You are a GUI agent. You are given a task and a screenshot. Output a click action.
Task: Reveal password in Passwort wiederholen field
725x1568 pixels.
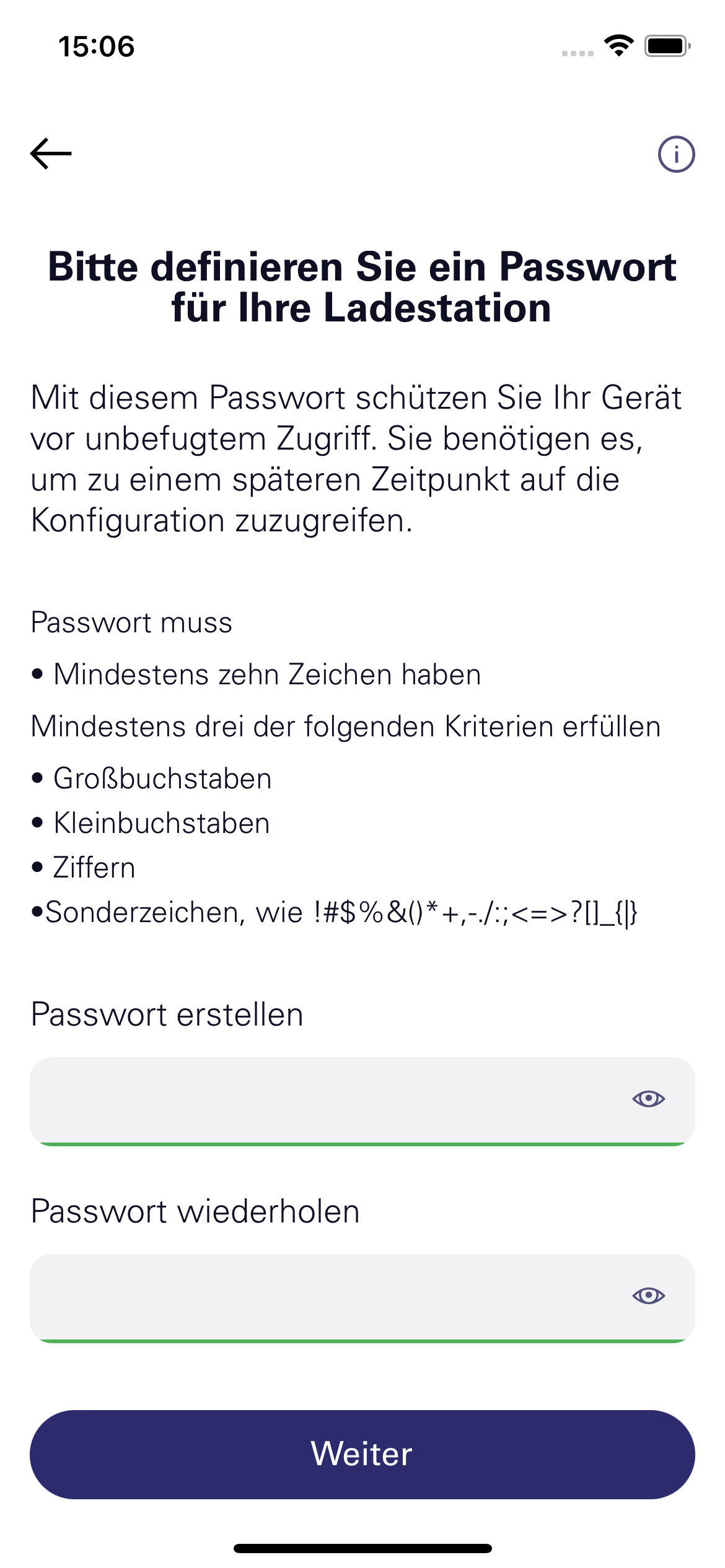pos(648,1296)
